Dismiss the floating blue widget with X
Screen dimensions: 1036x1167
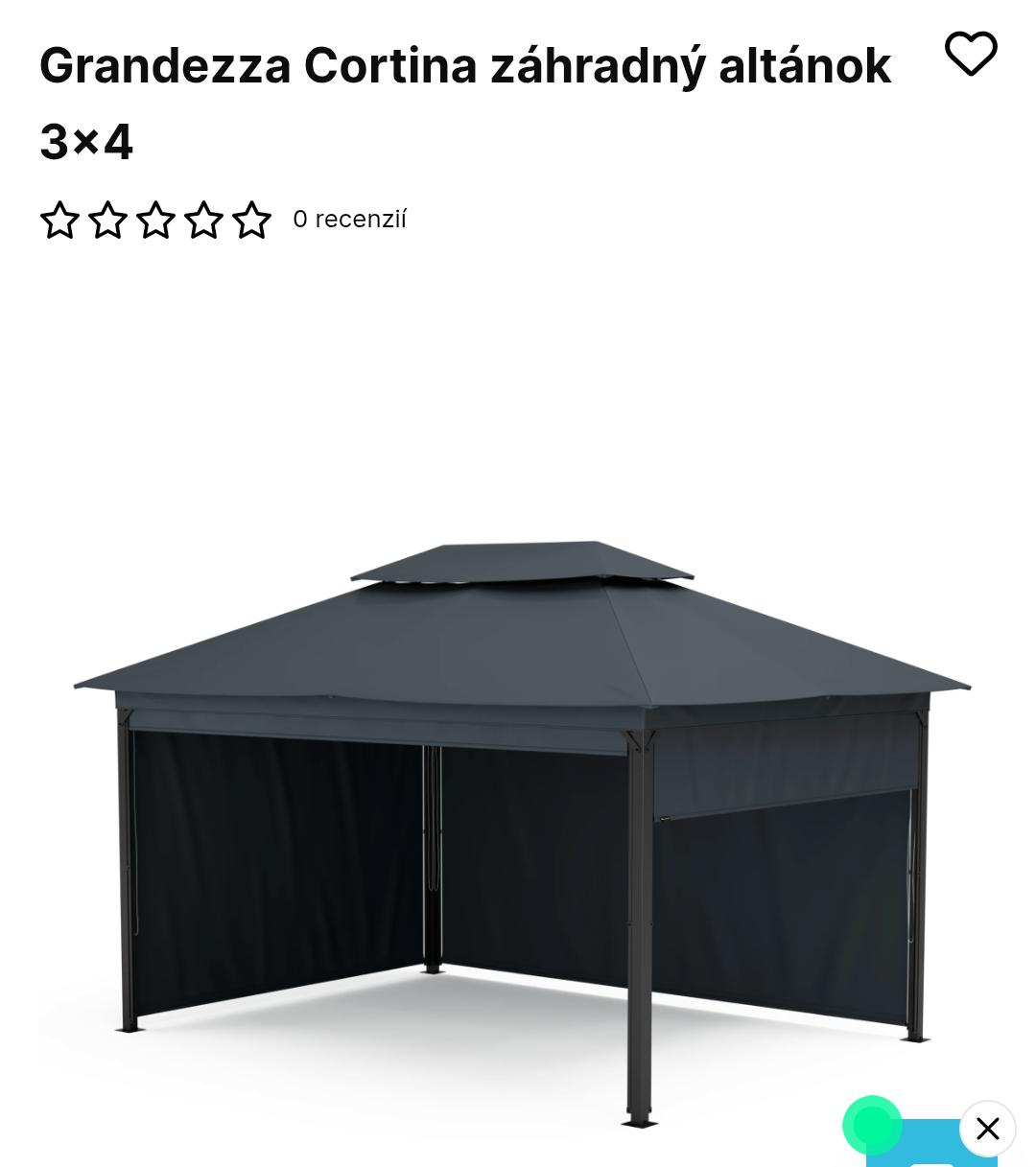click(x=987, y=1129)
